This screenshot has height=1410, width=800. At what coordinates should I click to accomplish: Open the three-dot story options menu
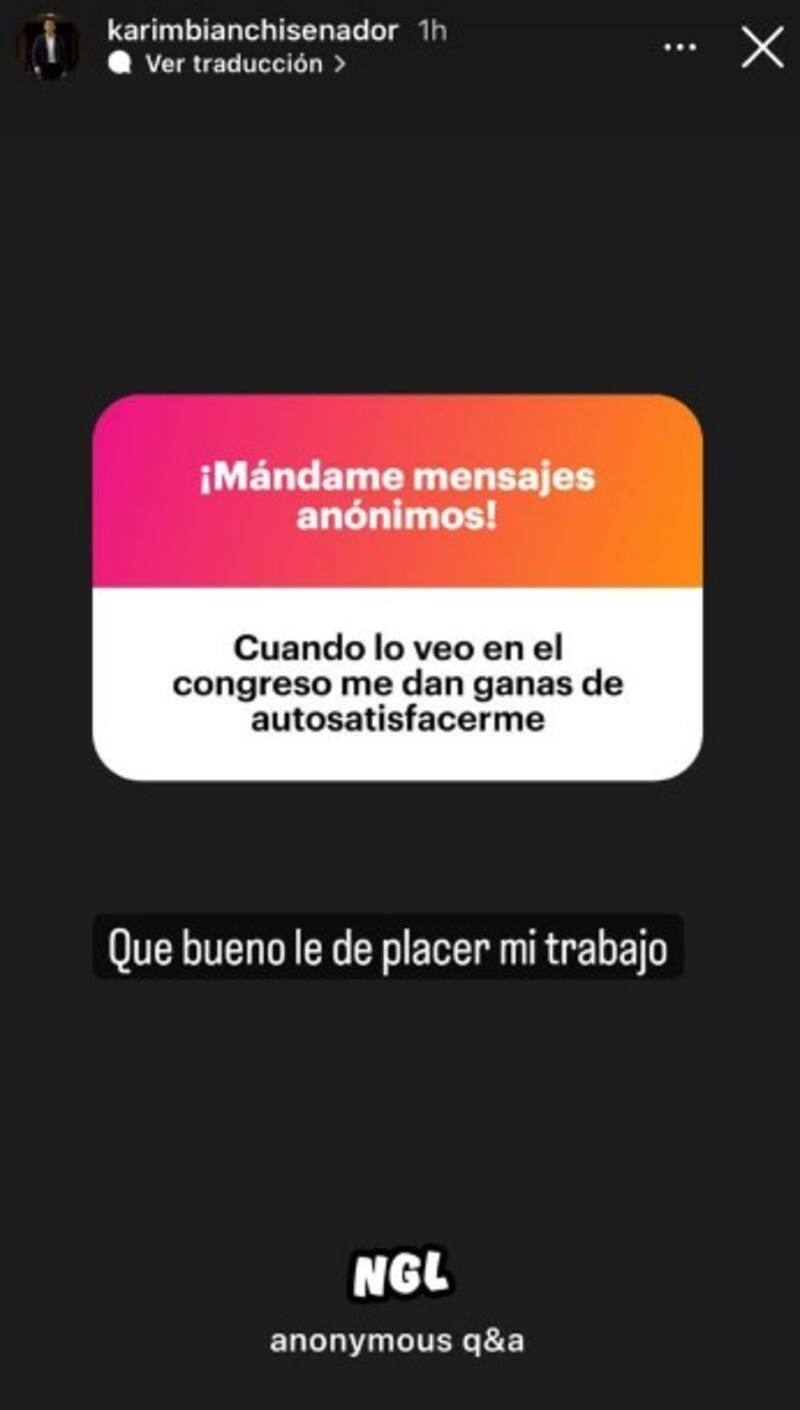(680, 47)
